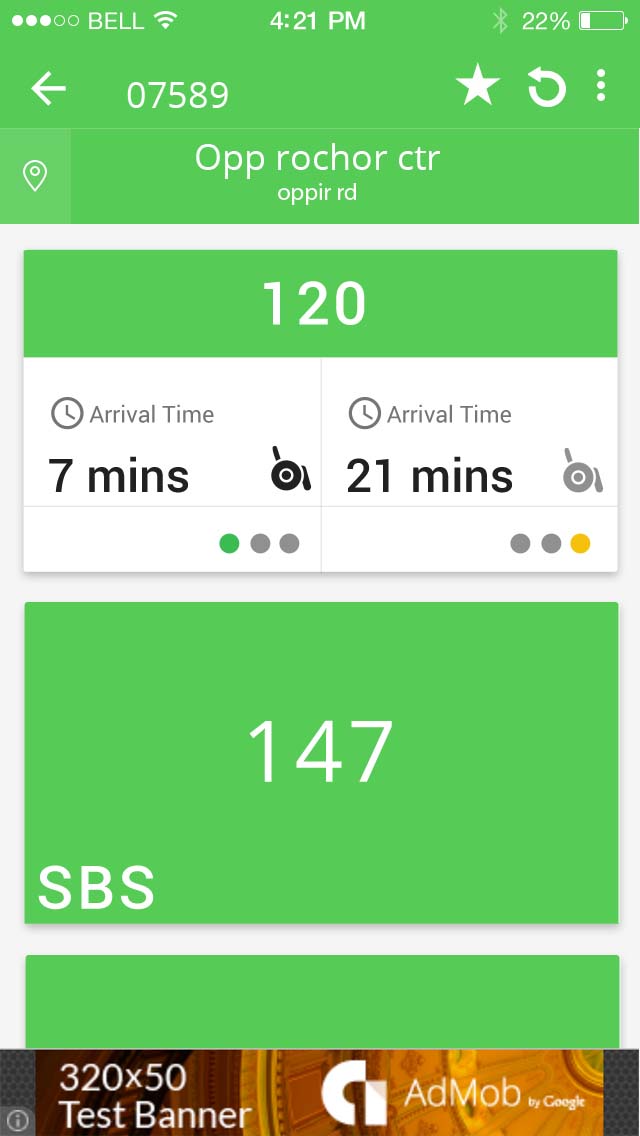Open the overflow menu
This screenshot has height=1136, width=640.
600,87
